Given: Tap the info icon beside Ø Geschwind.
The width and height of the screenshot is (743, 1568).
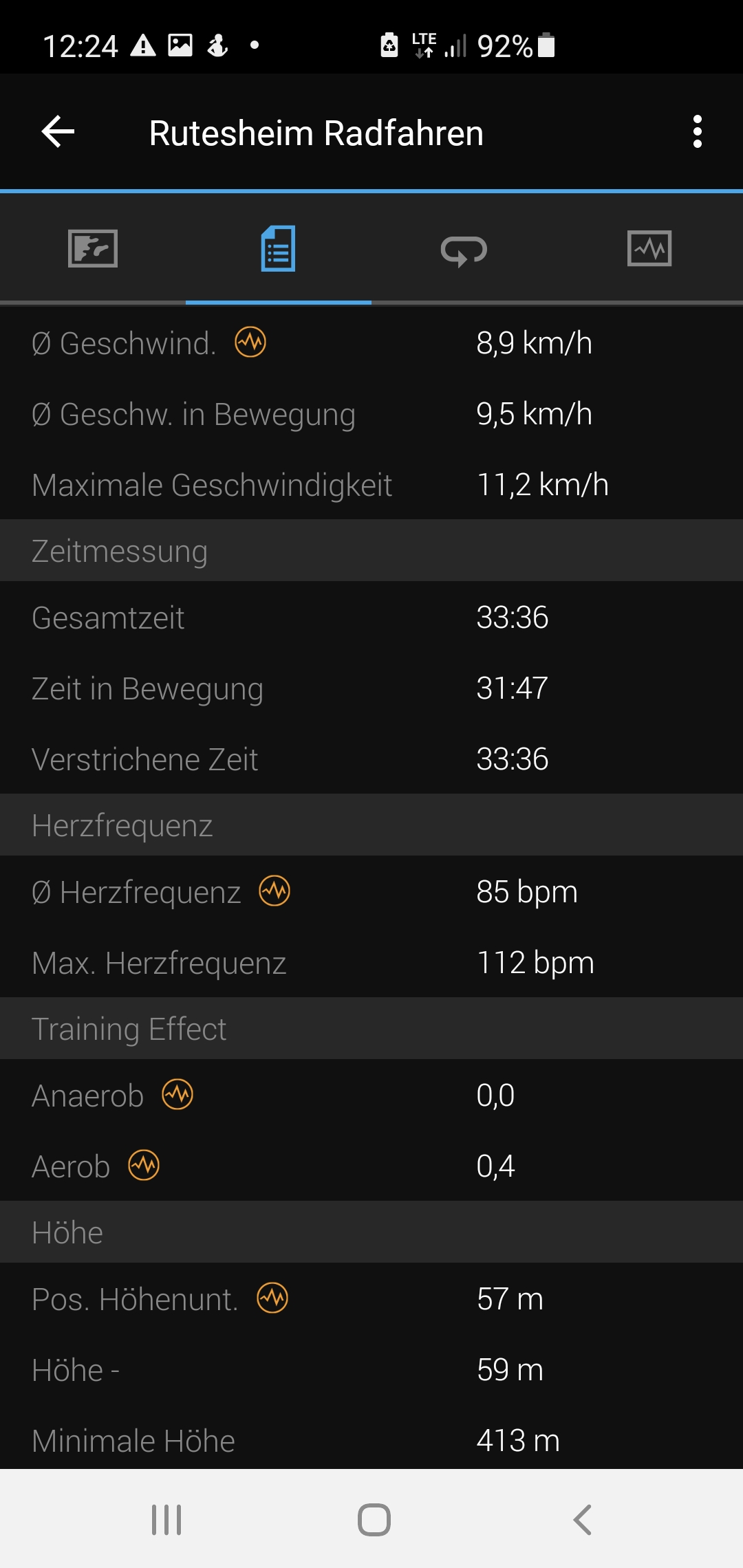Looking at the screenshot, I should [x=251, y=342].
